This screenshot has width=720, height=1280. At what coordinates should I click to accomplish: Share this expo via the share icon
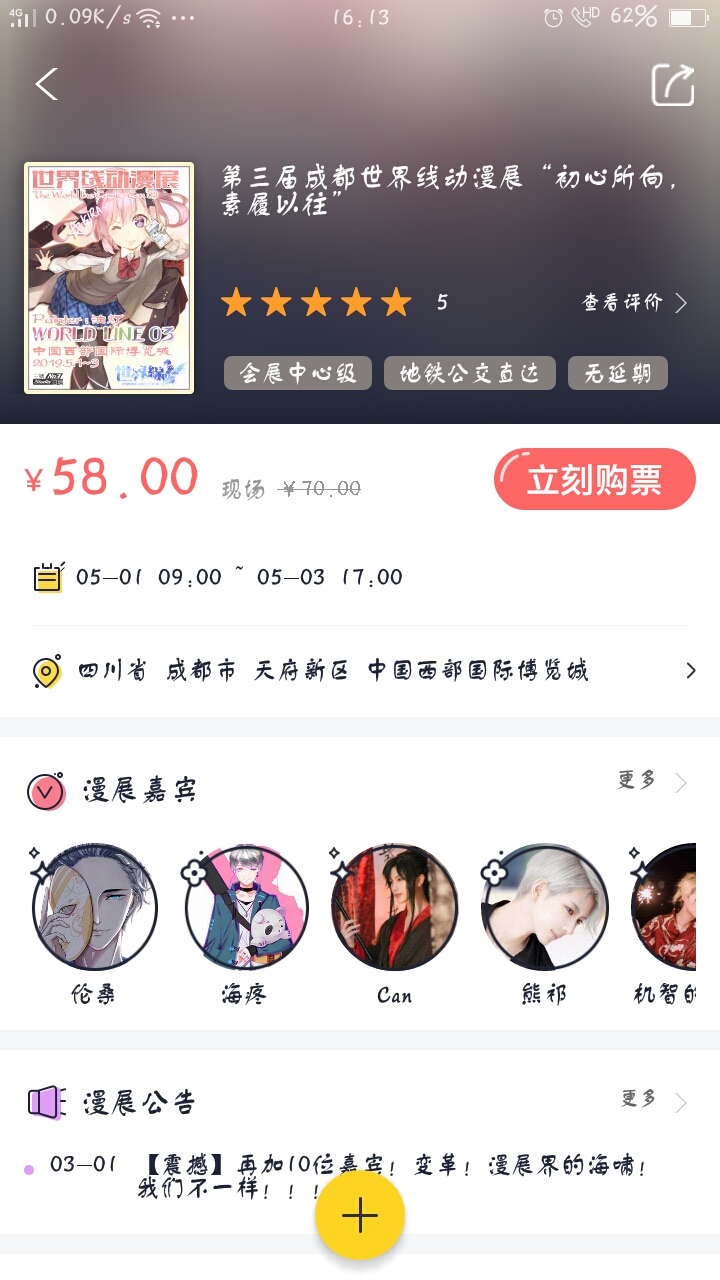pos(673,84)
